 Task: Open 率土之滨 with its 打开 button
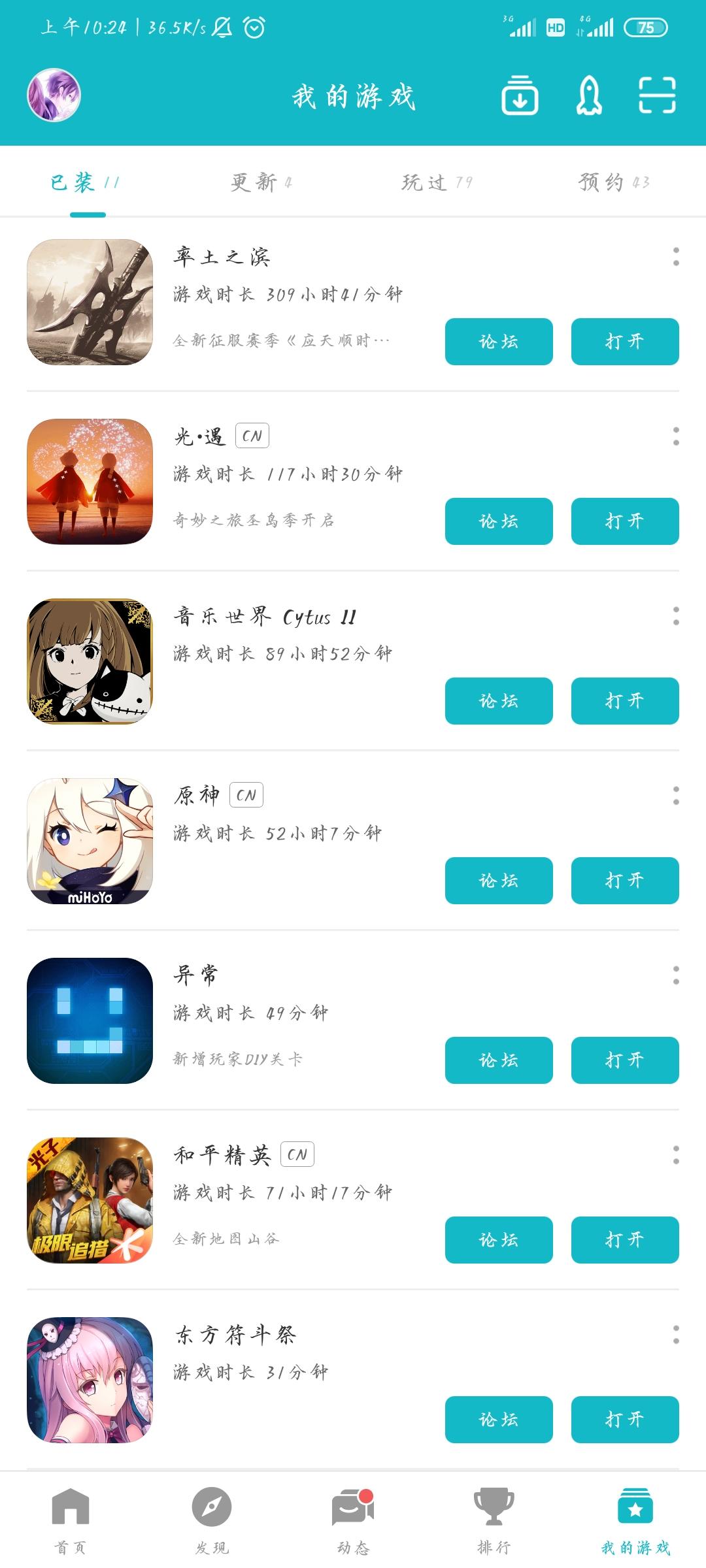click(625, 341)
